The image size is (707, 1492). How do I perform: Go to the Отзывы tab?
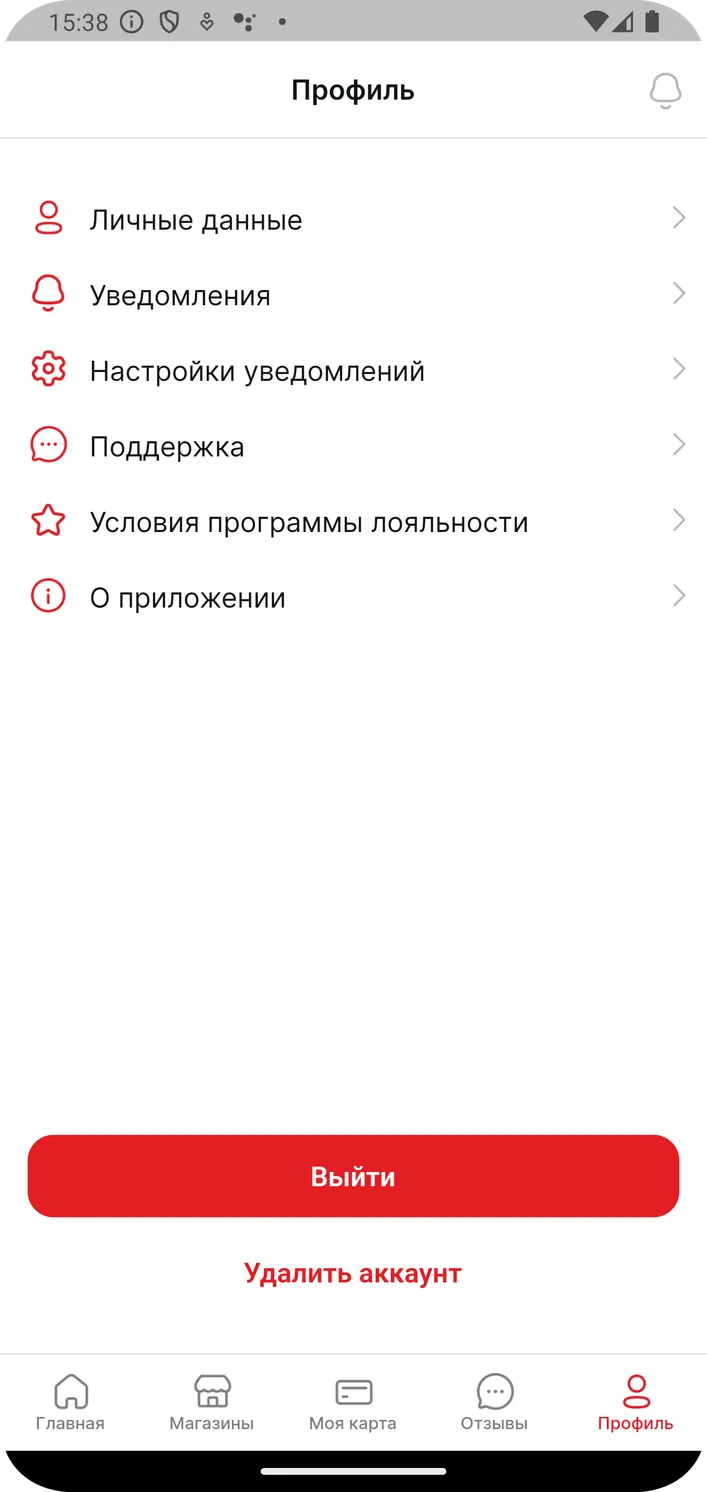click(494, 1403)
